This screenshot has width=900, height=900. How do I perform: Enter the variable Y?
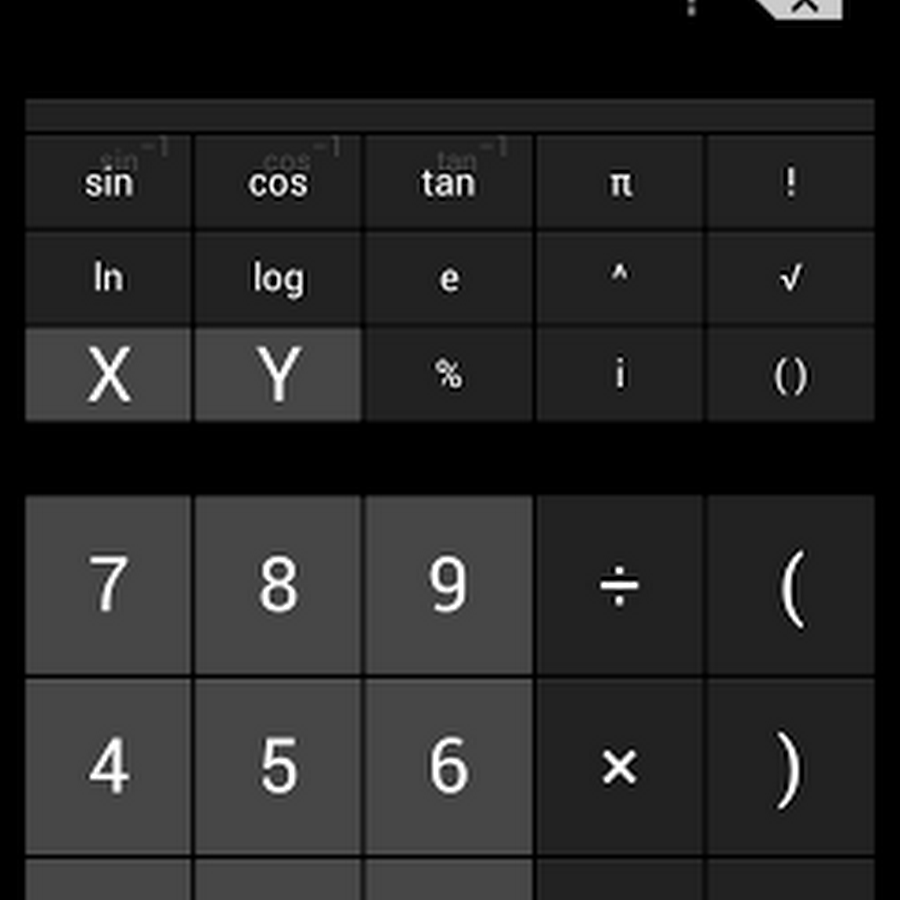tap(278, 375)
